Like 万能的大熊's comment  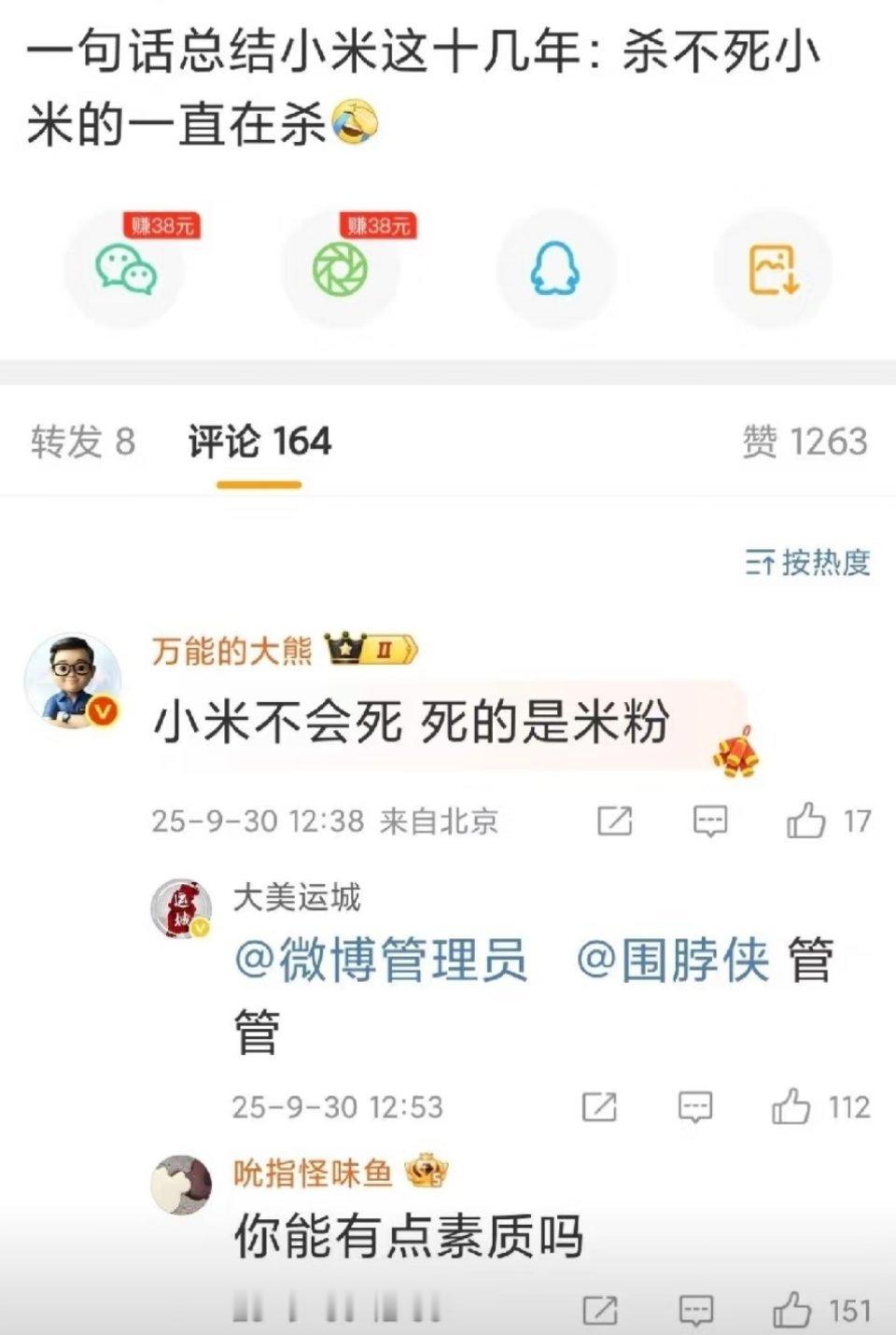click(x=805, y=821)
